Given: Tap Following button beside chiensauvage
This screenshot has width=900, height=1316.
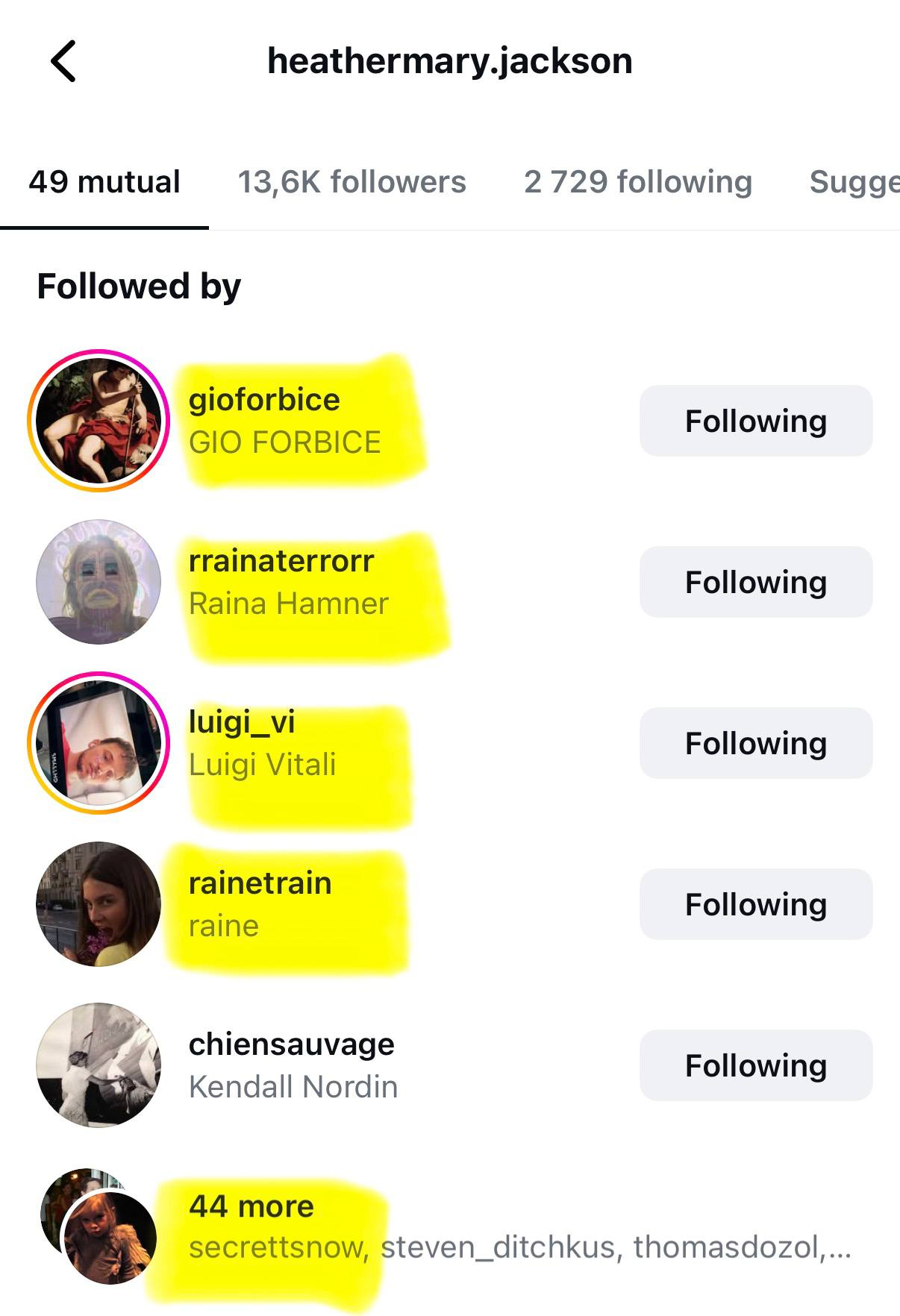Looking at the screenshot, I should pyautogui.click(x=755, y=1065).
